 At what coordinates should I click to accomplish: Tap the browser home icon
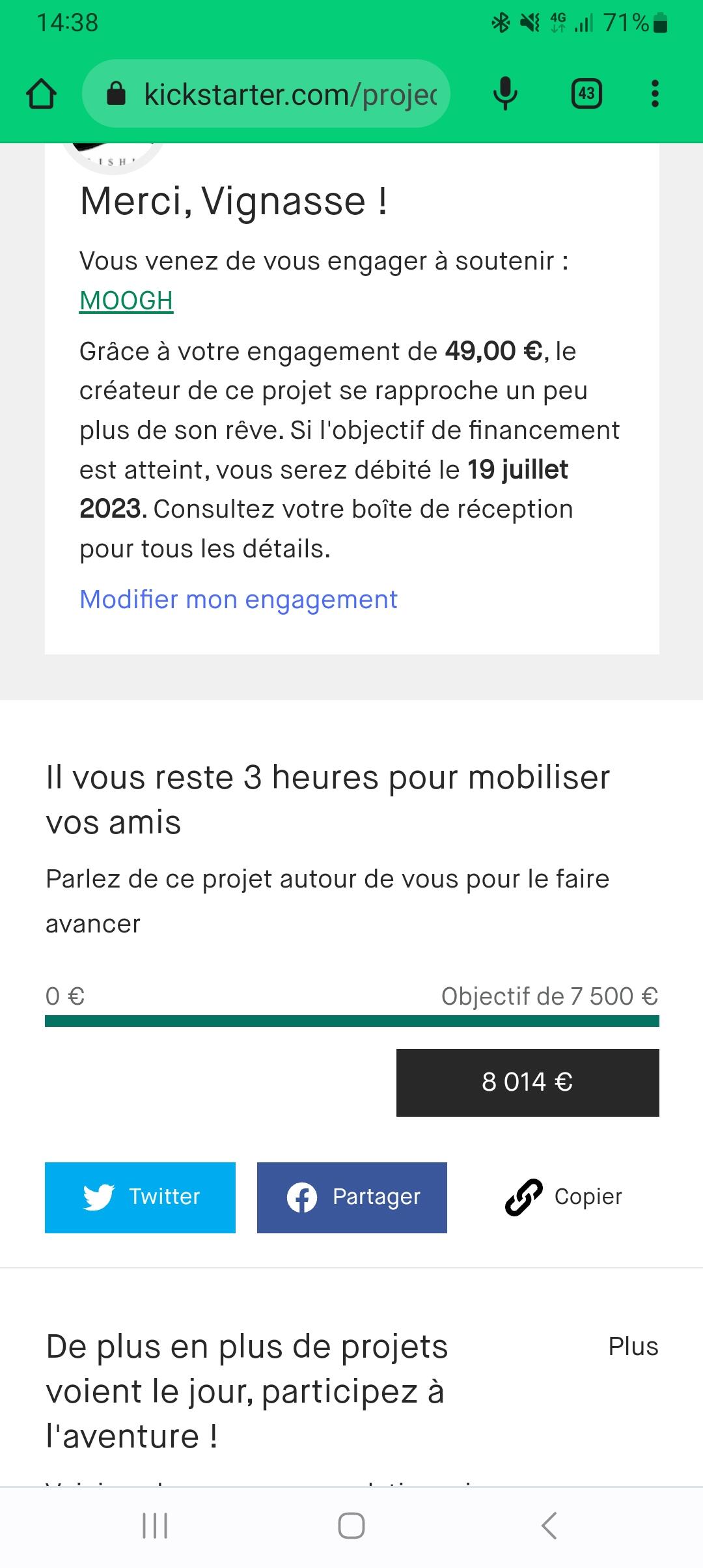(x=41, y=94)
